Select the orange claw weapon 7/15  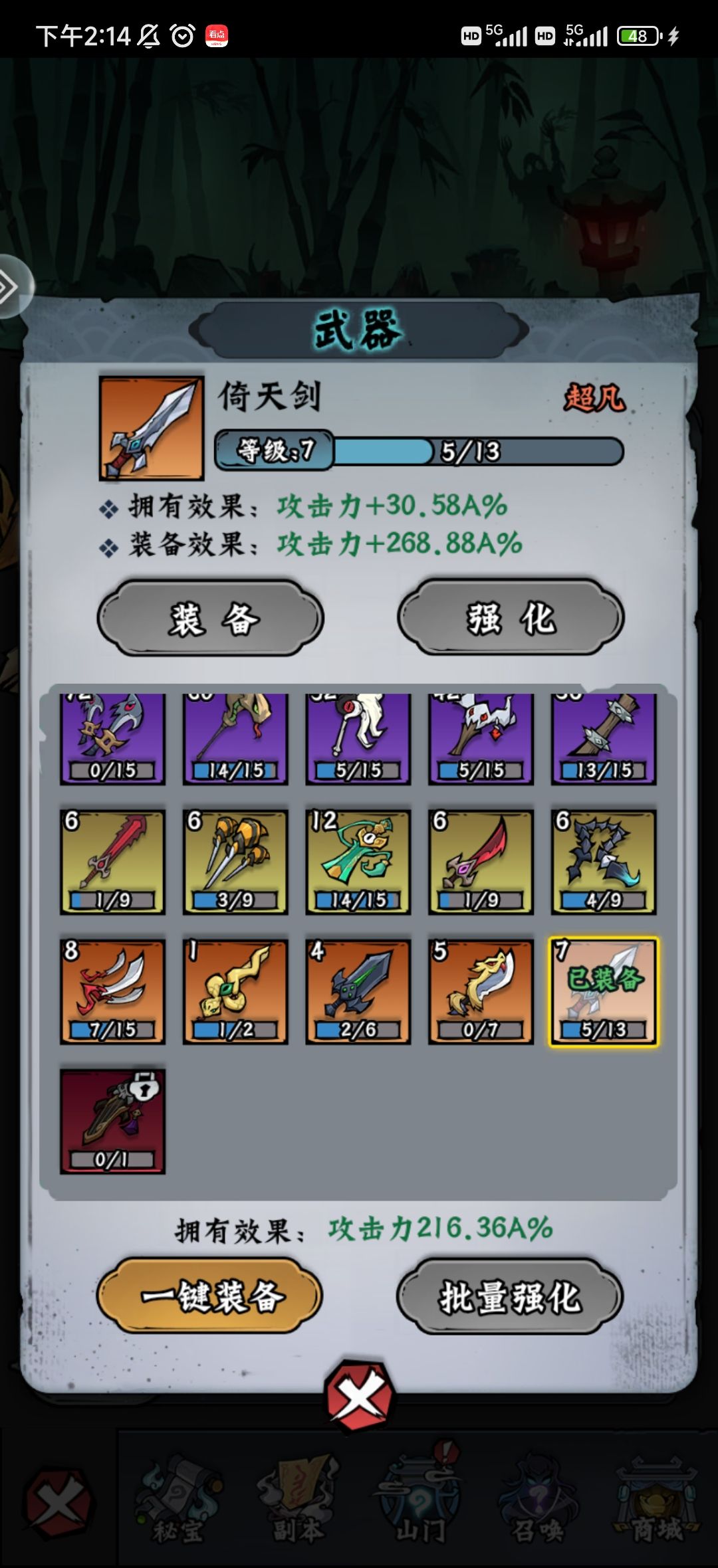[x=112, y=991]
